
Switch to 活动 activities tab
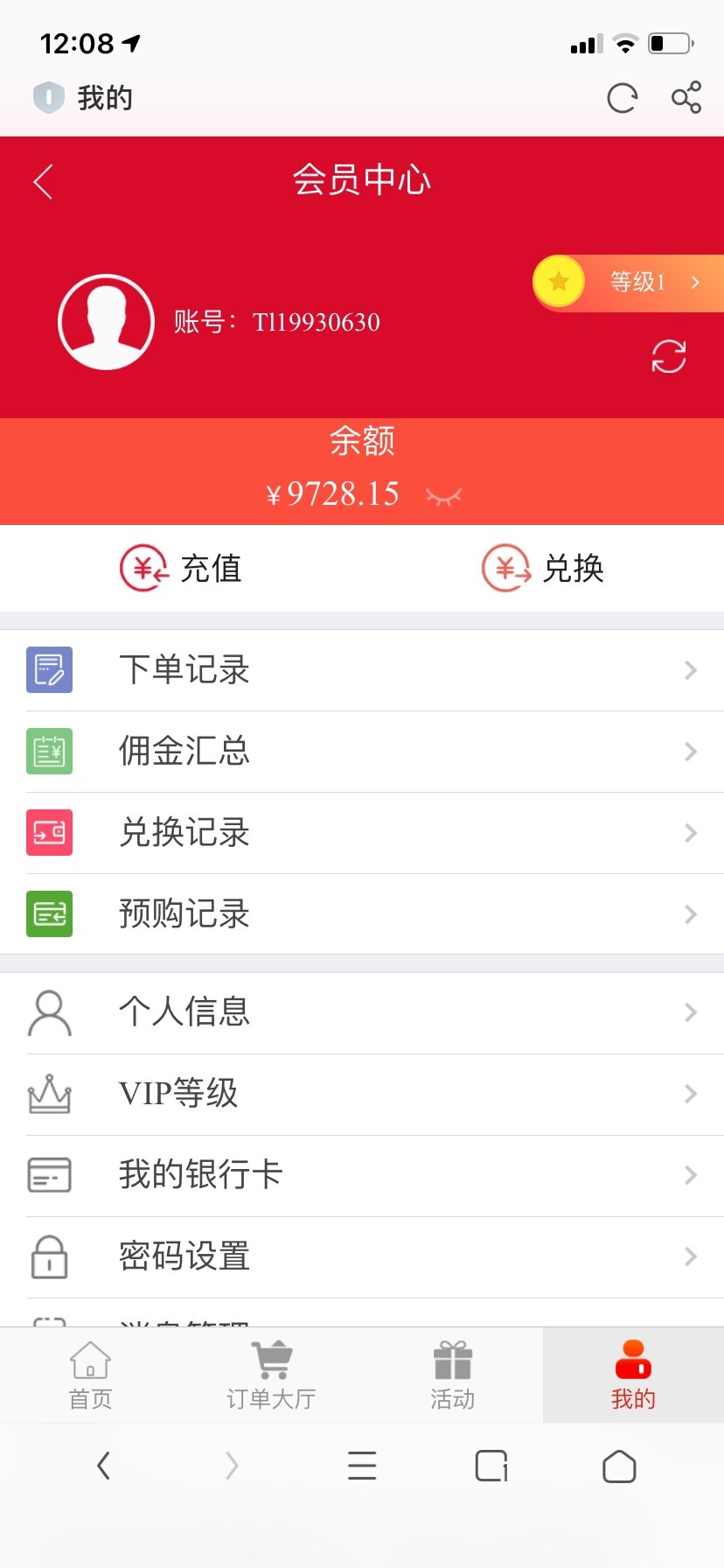tap(452, 1375)
